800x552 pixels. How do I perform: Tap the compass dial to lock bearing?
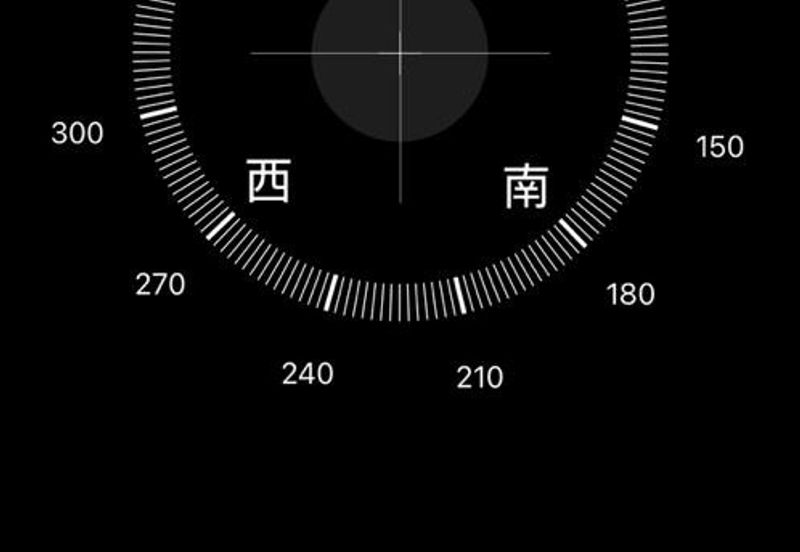[x=400, y=120]
